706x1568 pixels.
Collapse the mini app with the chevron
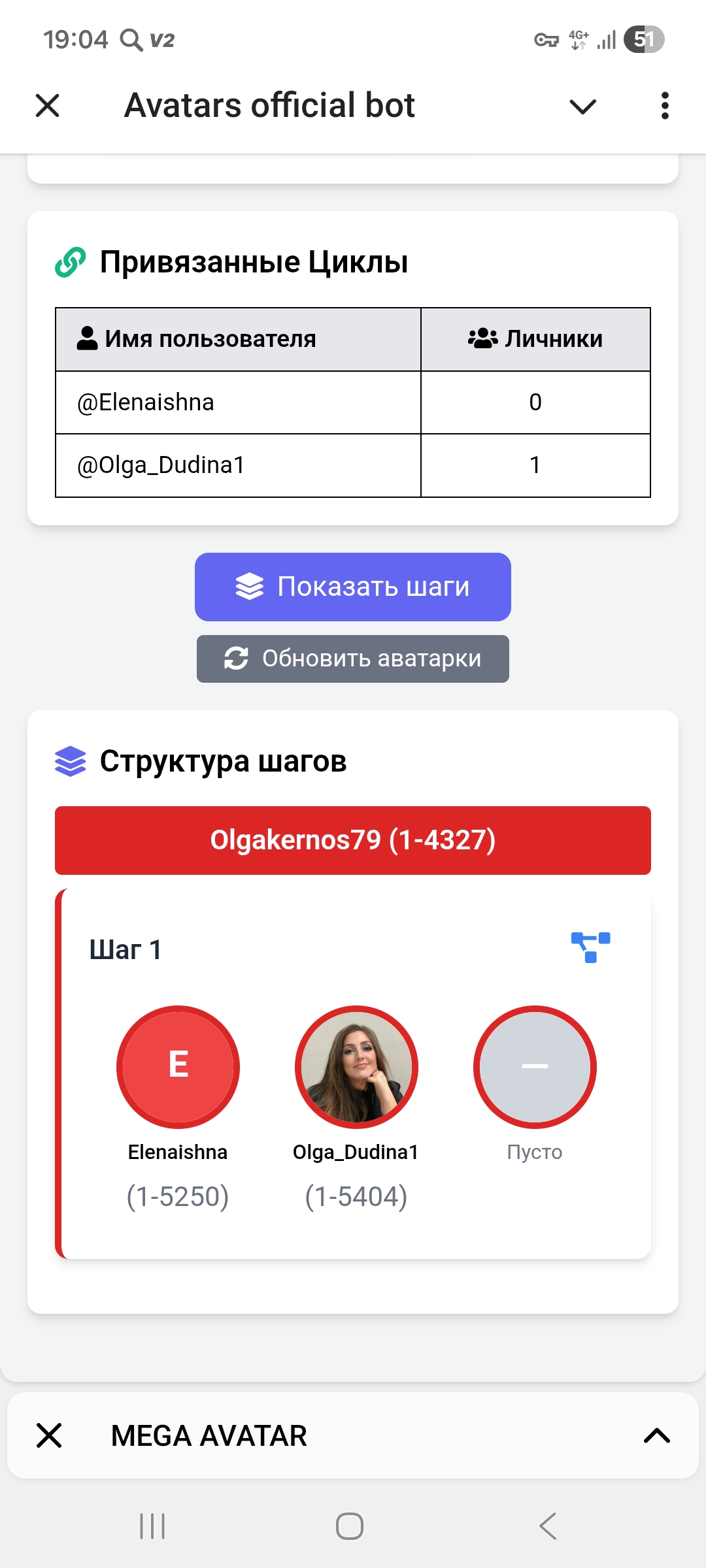point(582,106)
